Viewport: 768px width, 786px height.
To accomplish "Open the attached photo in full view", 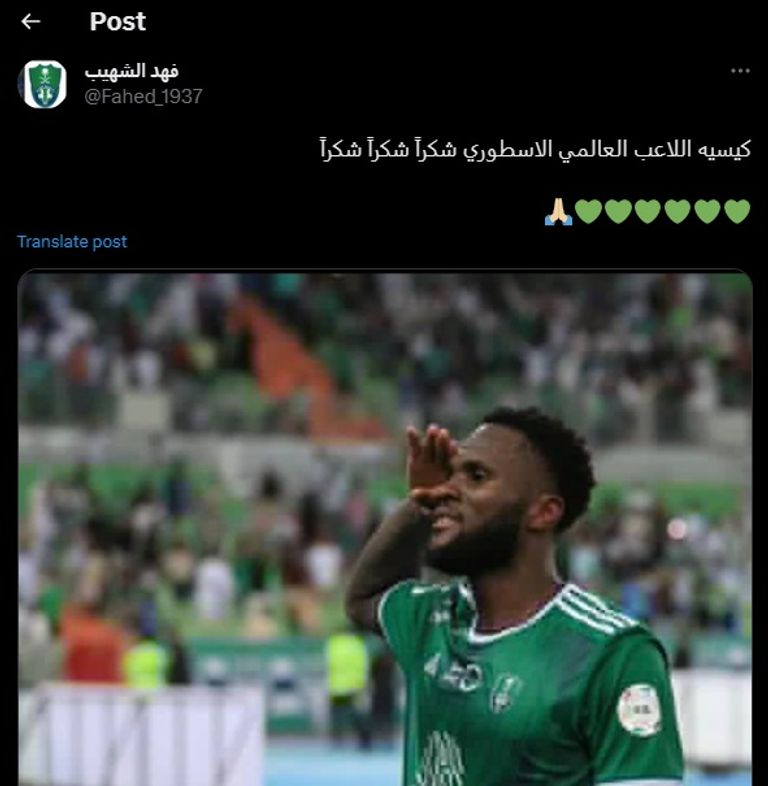I will pos(385,528).
